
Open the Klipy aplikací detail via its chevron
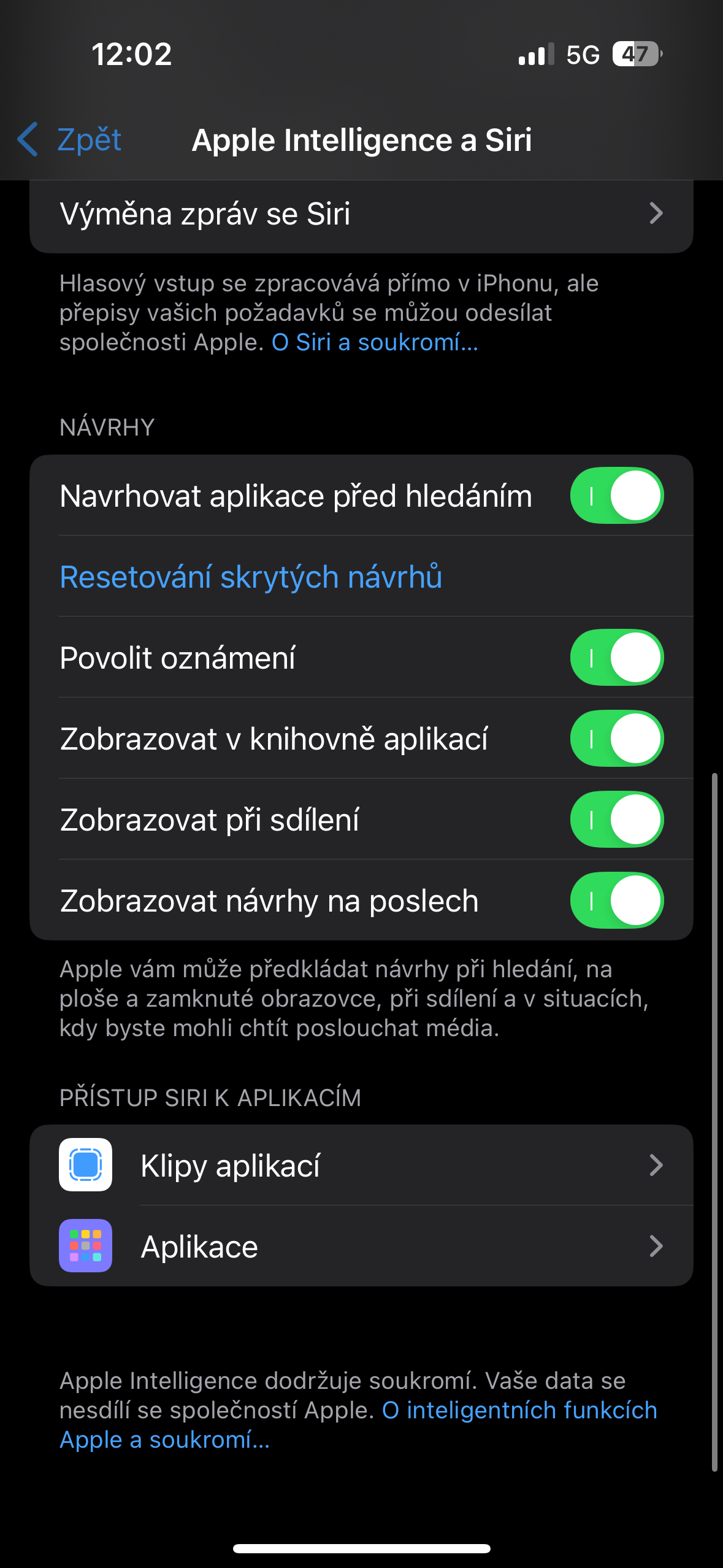(x=657, y=1166)
